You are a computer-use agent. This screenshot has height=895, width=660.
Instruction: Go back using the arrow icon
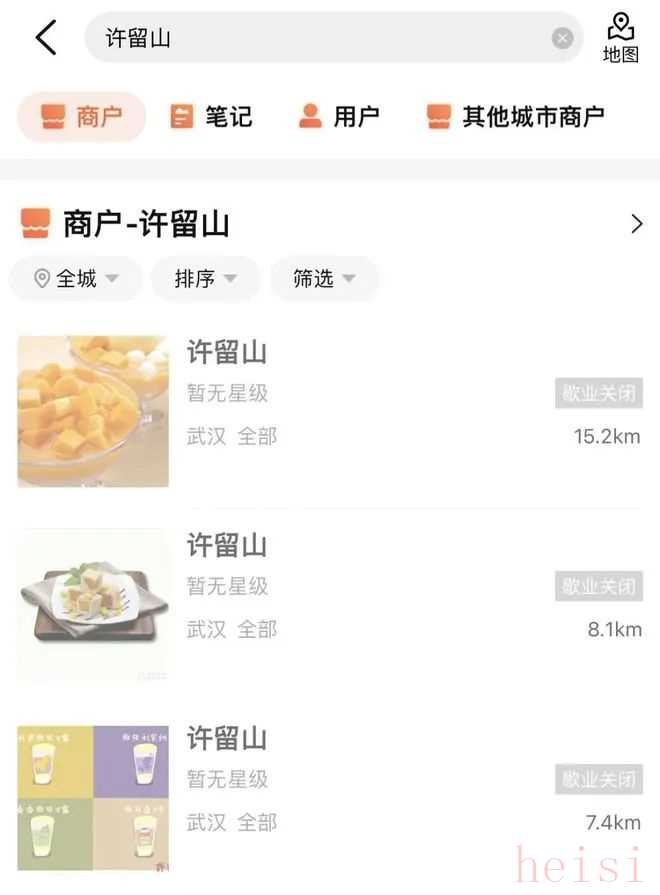pos(46,38)
